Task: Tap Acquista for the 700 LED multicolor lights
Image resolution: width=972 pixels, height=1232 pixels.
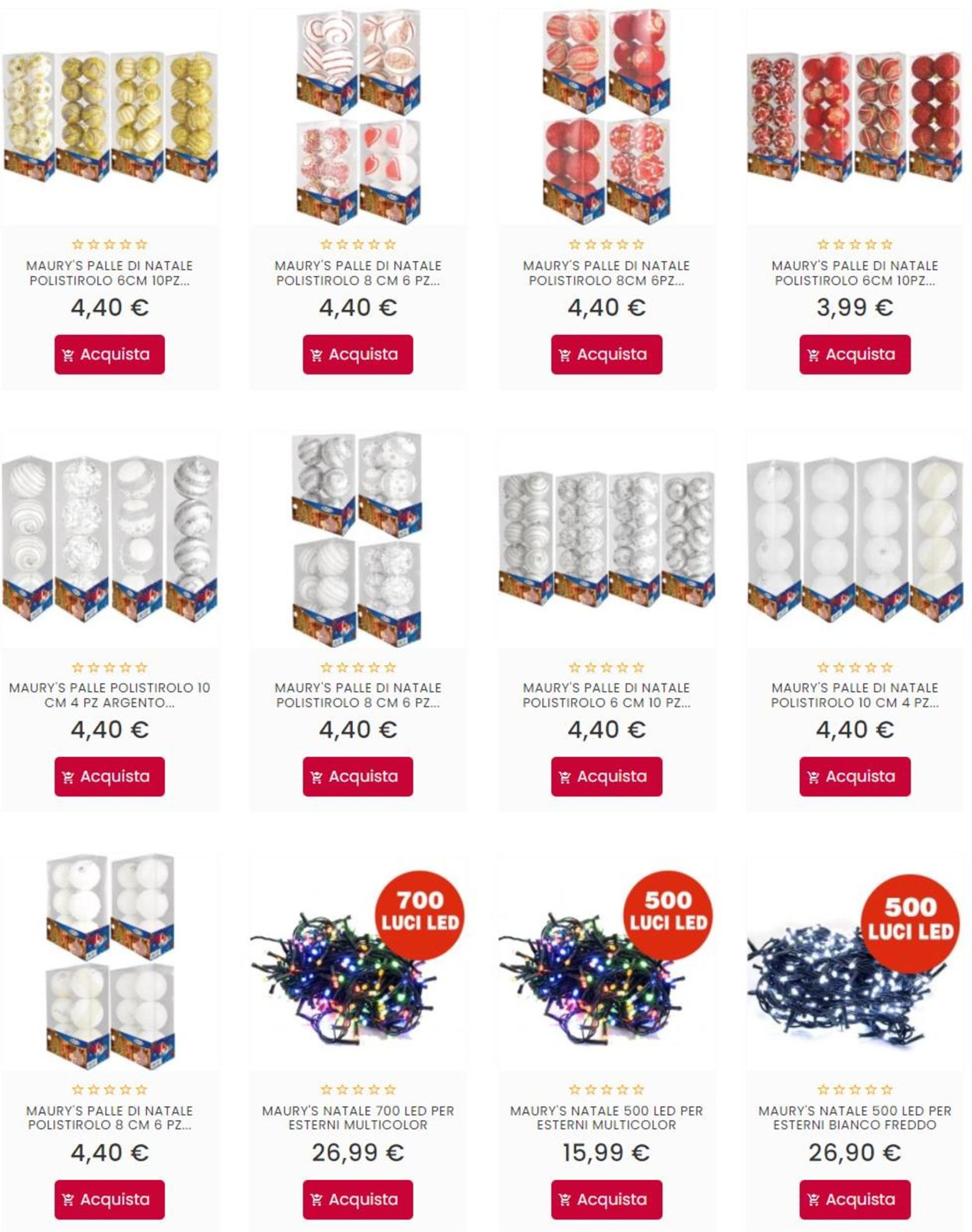Action: pos(358,1199)
